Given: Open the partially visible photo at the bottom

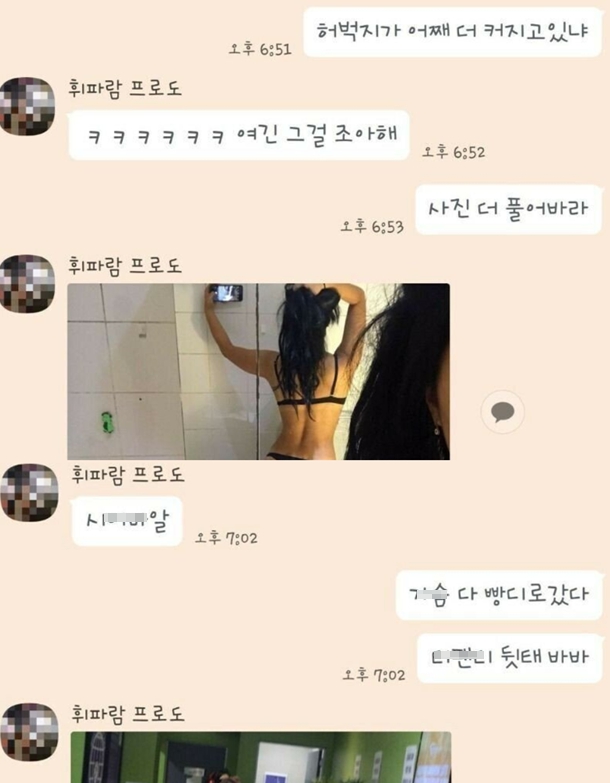Looking at the screenshot, I should [260, 758].
